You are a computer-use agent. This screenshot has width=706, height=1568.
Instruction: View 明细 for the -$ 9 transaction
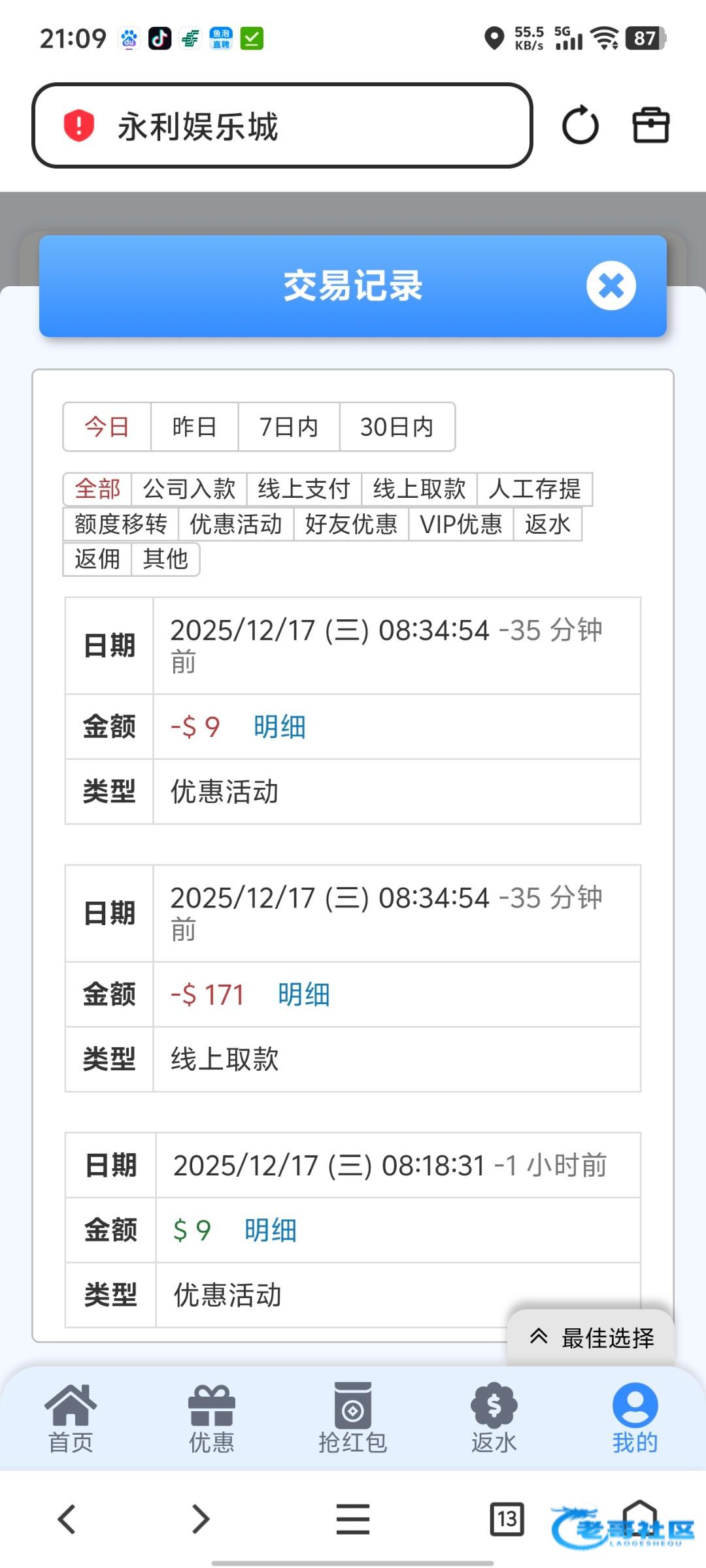(x=279, y=727)
